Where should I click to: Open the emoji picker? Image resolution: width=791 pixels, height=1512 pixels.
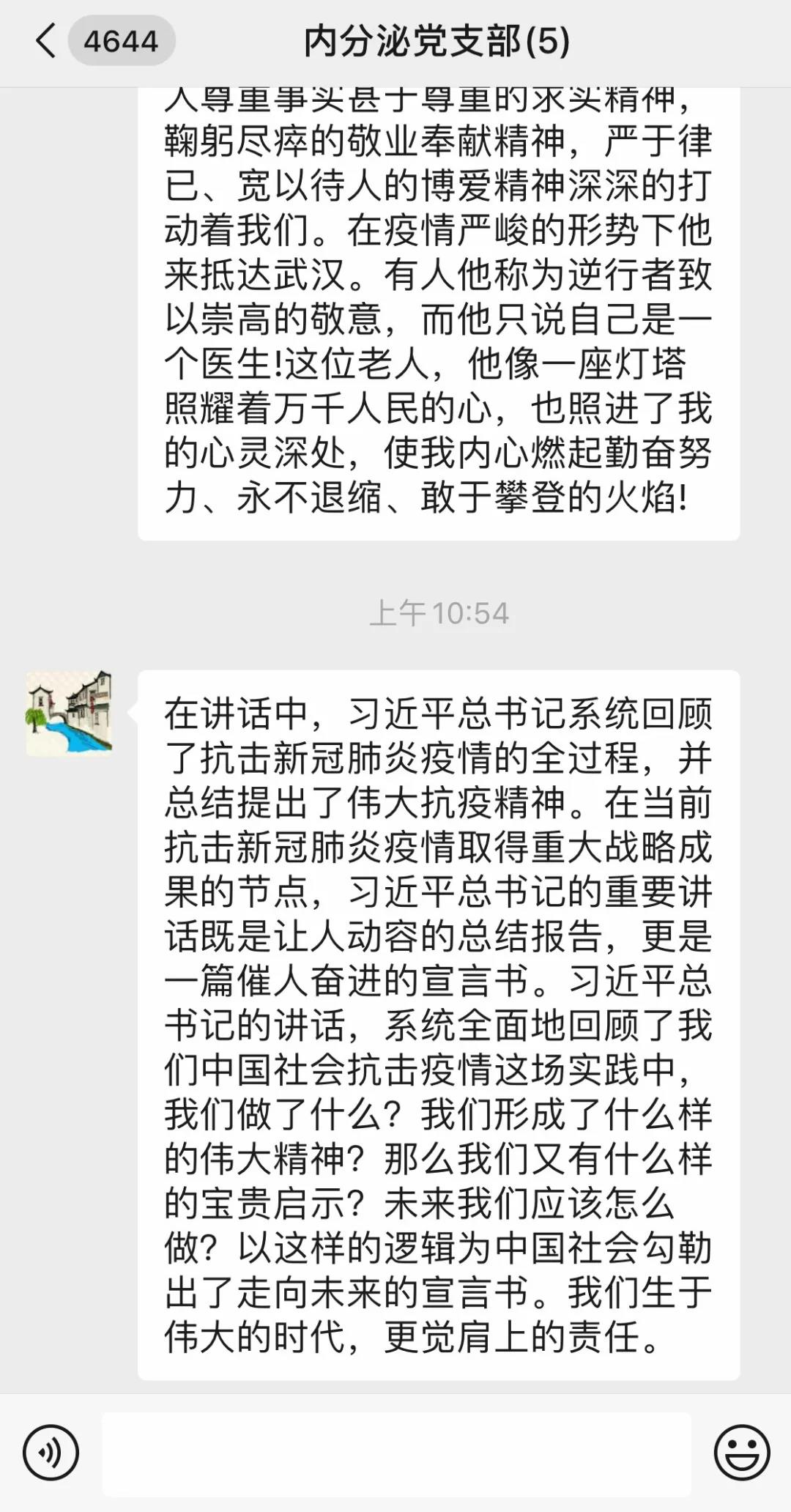(x=741, y=1452)
